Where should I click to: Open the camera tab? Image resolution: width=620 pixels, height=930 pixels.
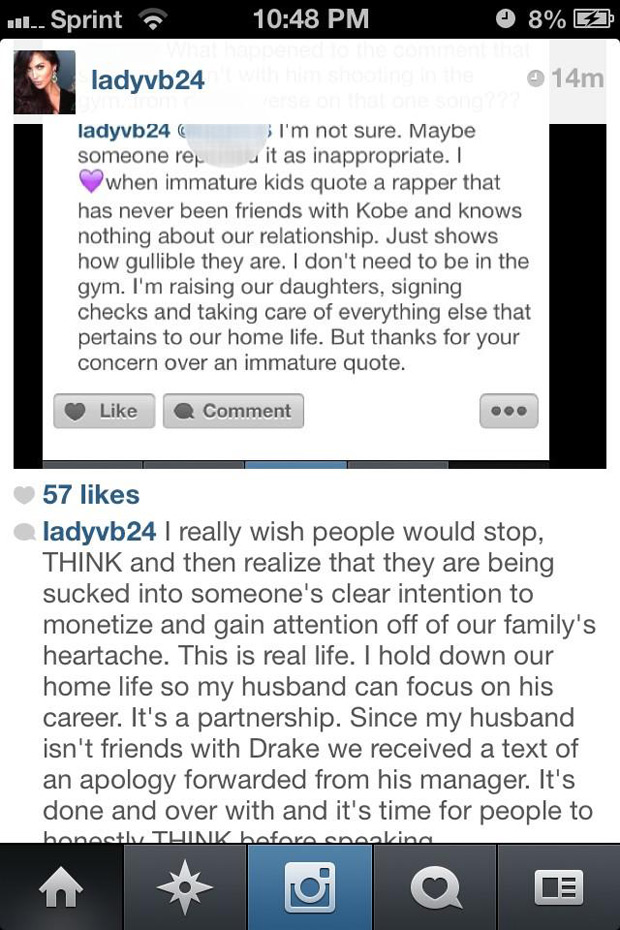coord(310,888)
